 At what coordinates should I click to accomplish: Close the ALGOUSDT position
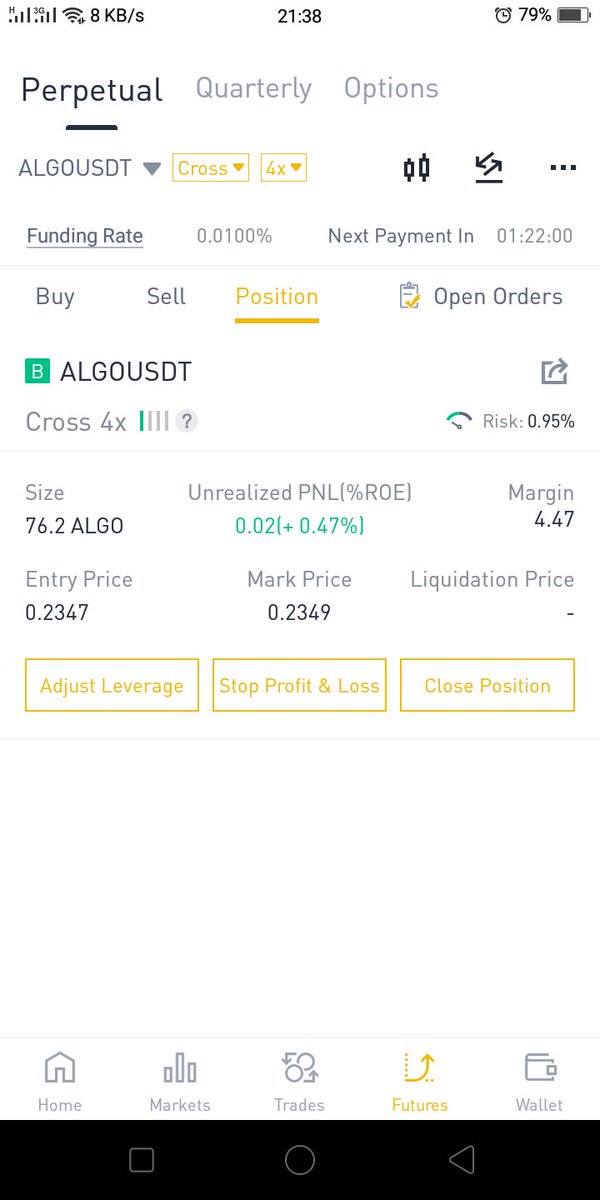(487, 685)
